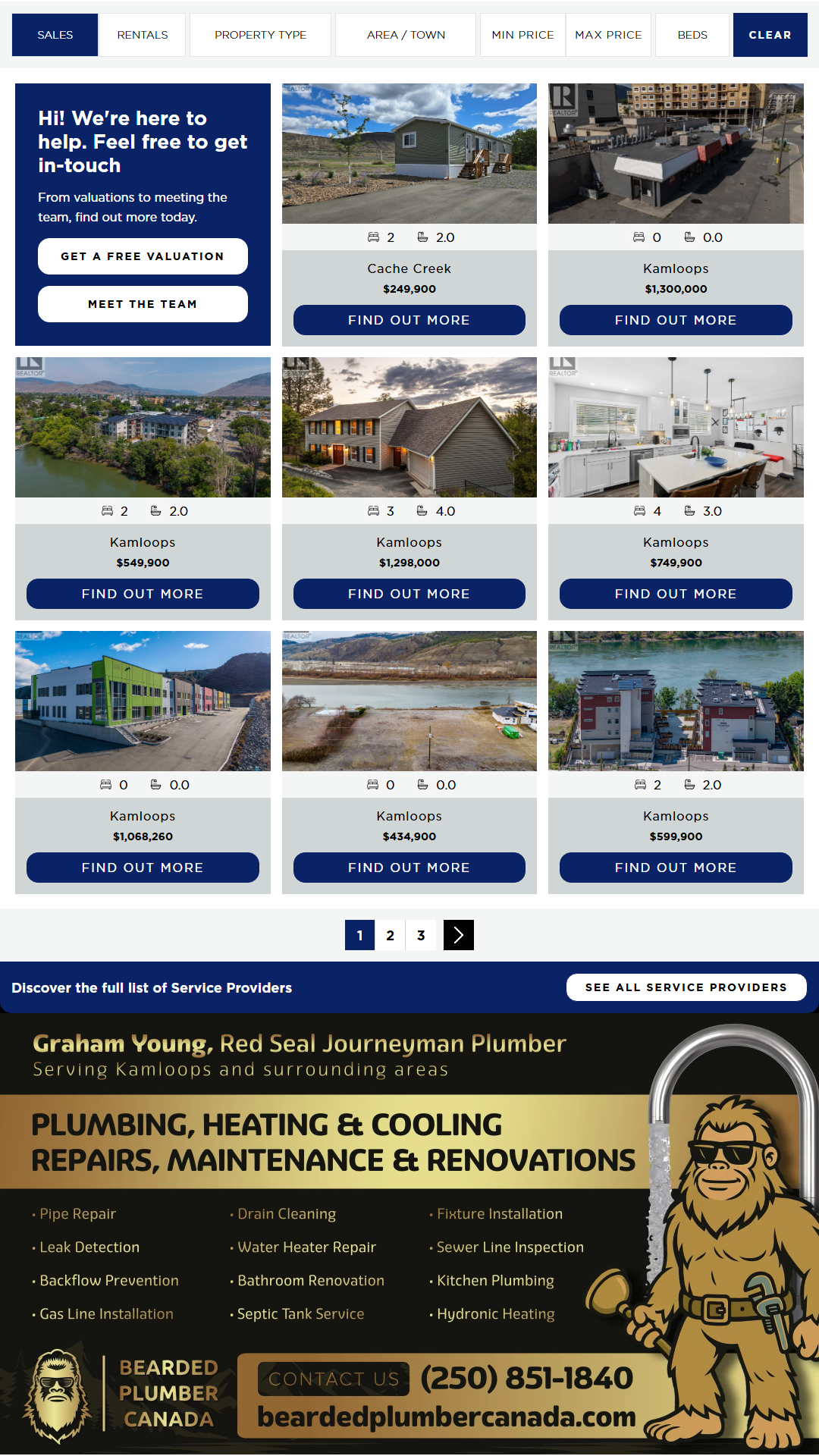This screenshot has width=819, height=1456.
Task: Open Meet the Team
Action: [143, 304]
